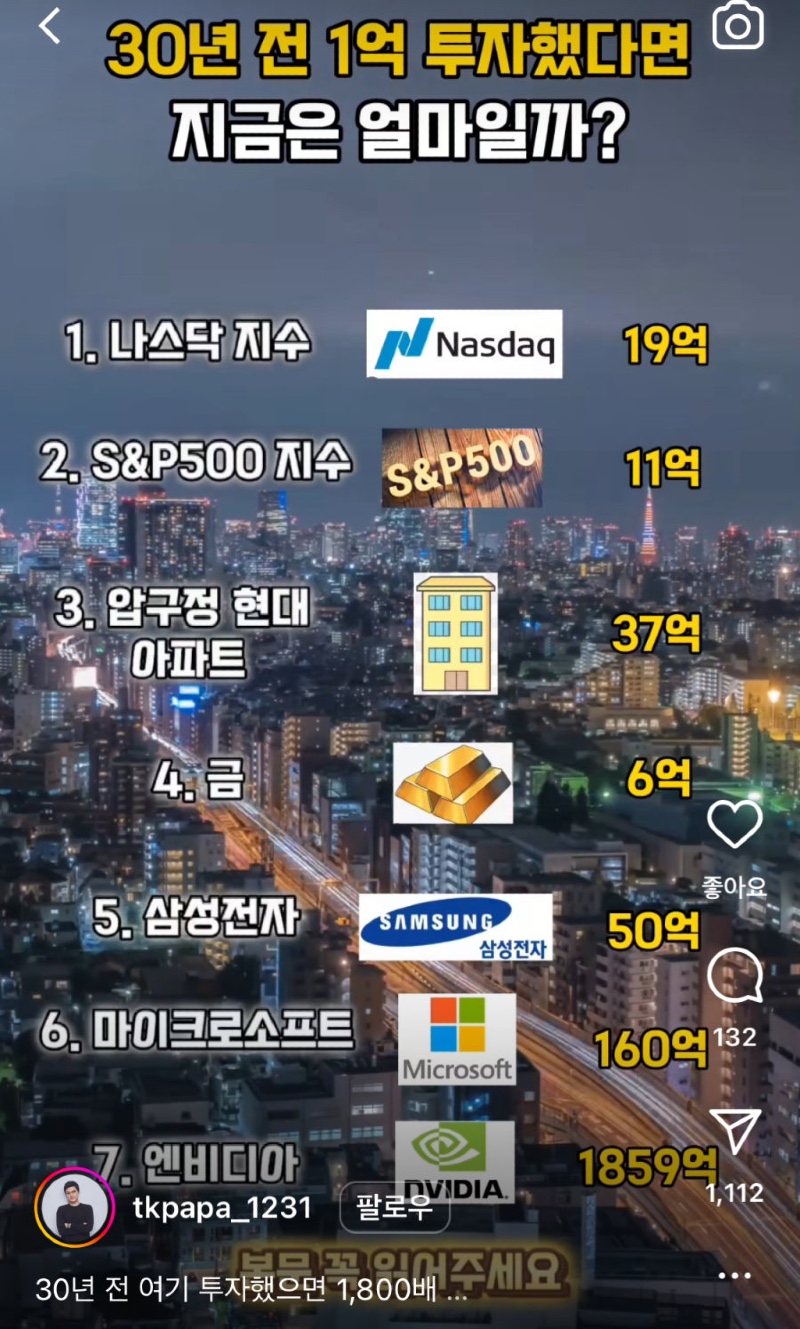This screenshot has height=1329, width=800.
Task: Go back with the top-left arrow
Action: coord(49,27)
